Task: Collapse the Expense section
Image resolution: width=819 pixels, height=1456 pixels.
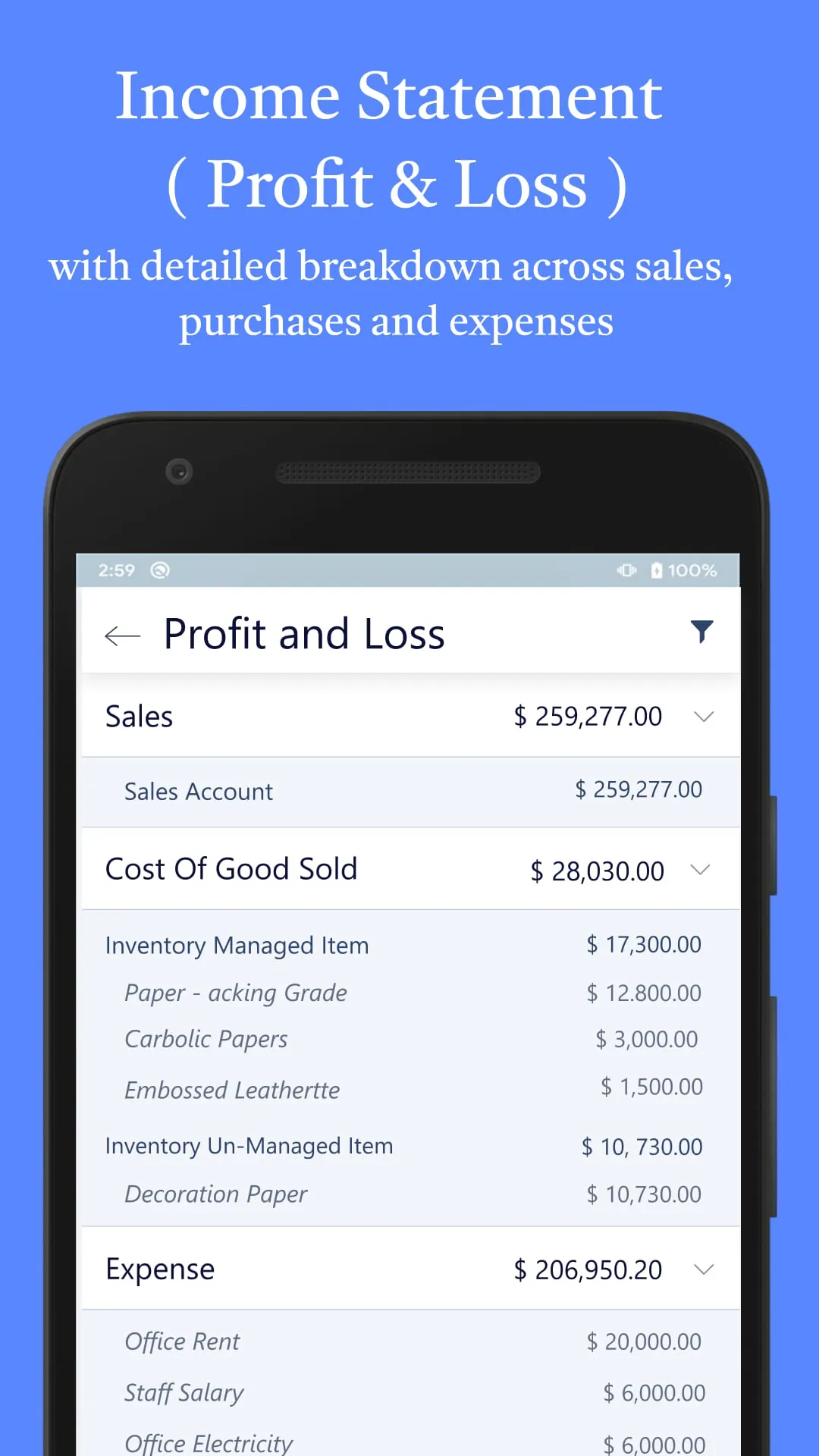Action: tap(704, 1269)
